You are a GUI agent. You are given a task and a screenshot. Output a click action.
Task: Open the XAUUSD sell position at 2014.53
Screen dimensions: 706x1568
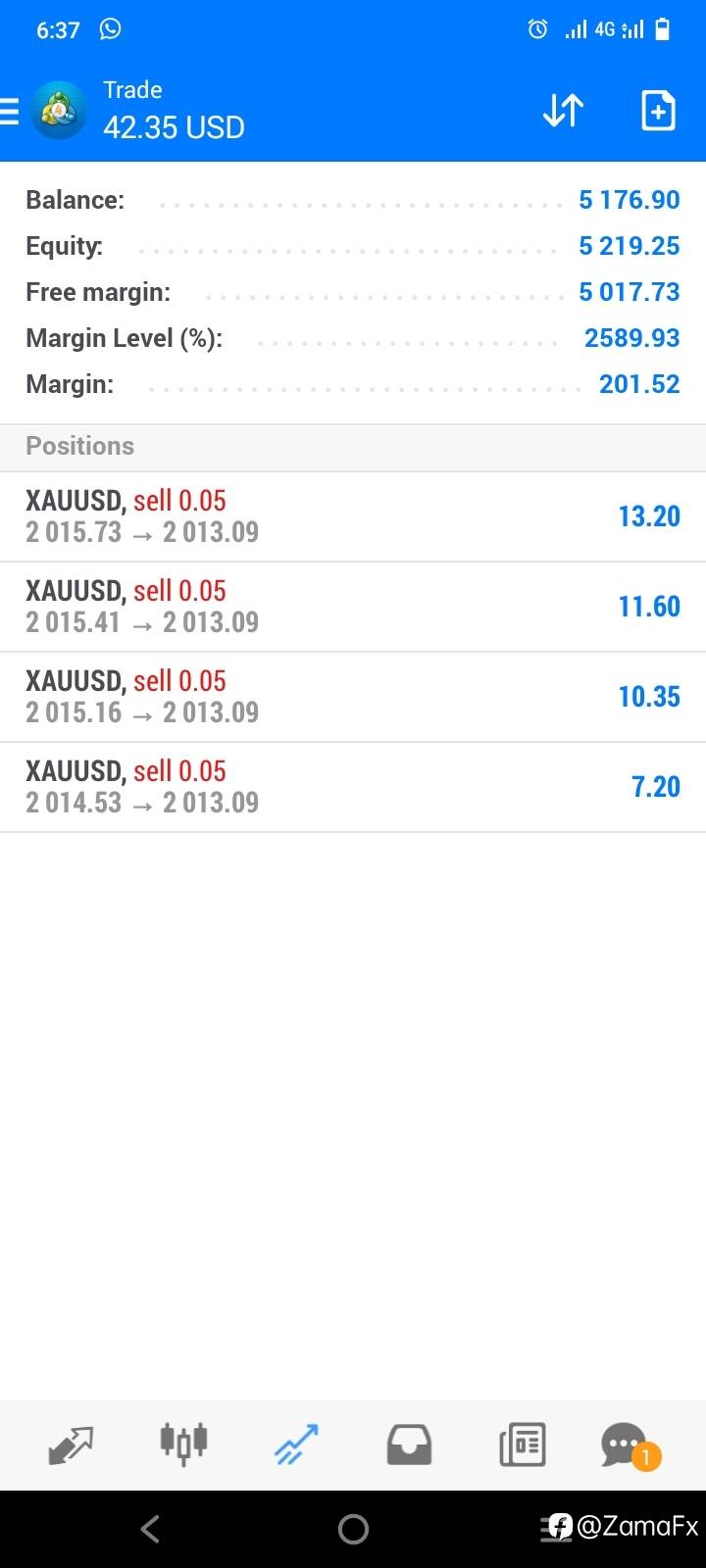pos(353,787)
